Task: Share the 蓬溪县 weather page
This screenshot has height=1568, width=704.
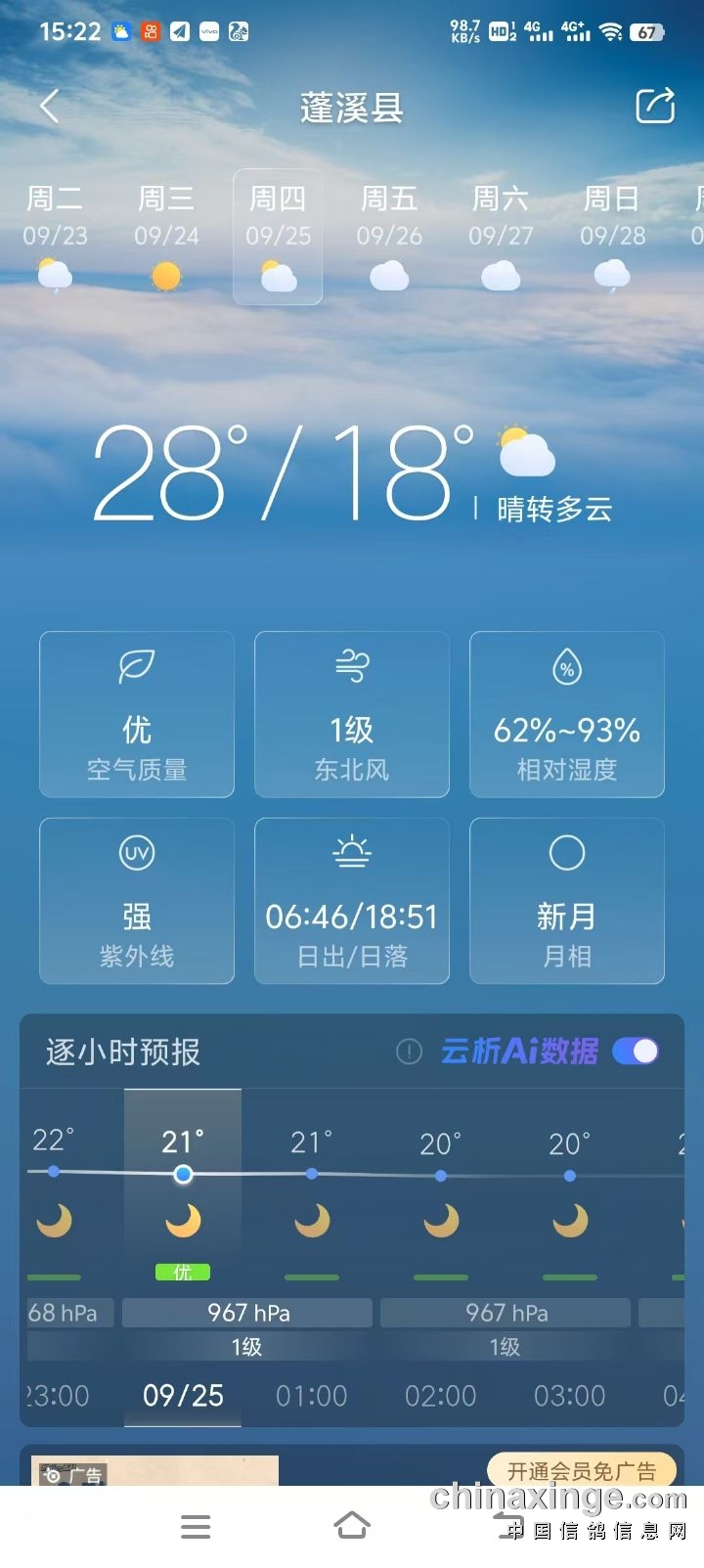Action: (654, 106)
